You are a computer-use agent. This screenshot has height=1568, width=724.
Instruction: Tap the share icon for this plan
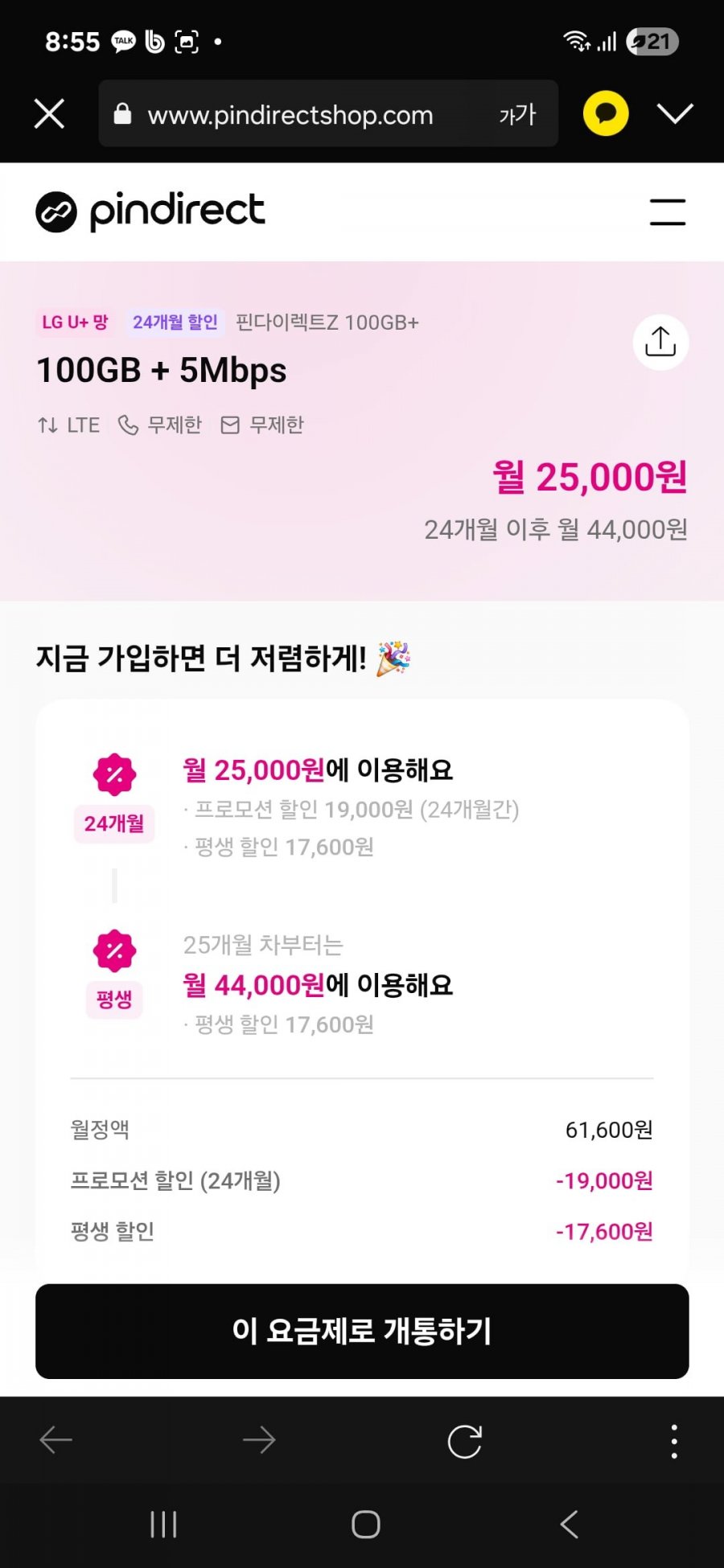click(x=660, y=341)
